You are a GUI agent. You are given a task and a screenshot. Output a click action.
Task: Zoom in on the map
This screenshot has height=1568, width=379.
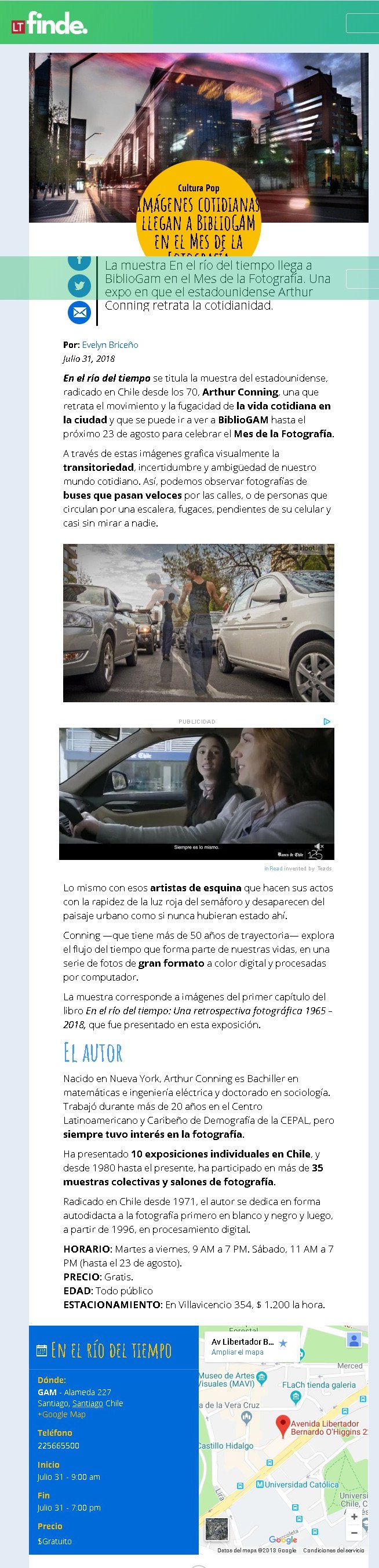354,1516
